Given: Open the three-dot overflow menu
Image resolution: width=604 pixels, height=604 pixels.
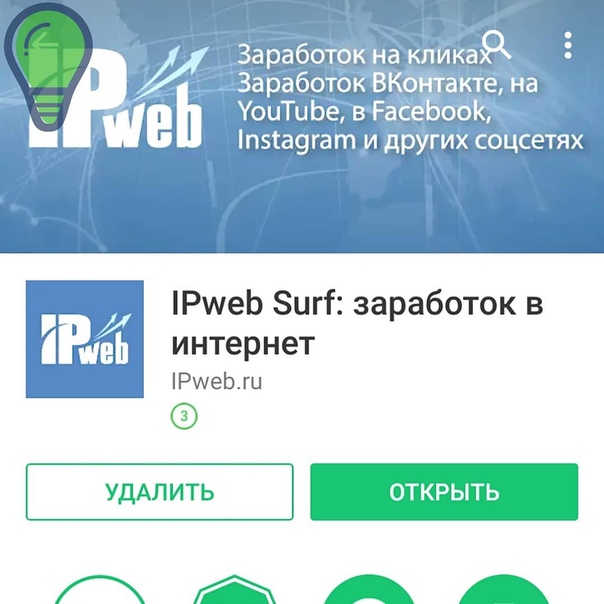Looking at the screenshot, I should [568, 45].
